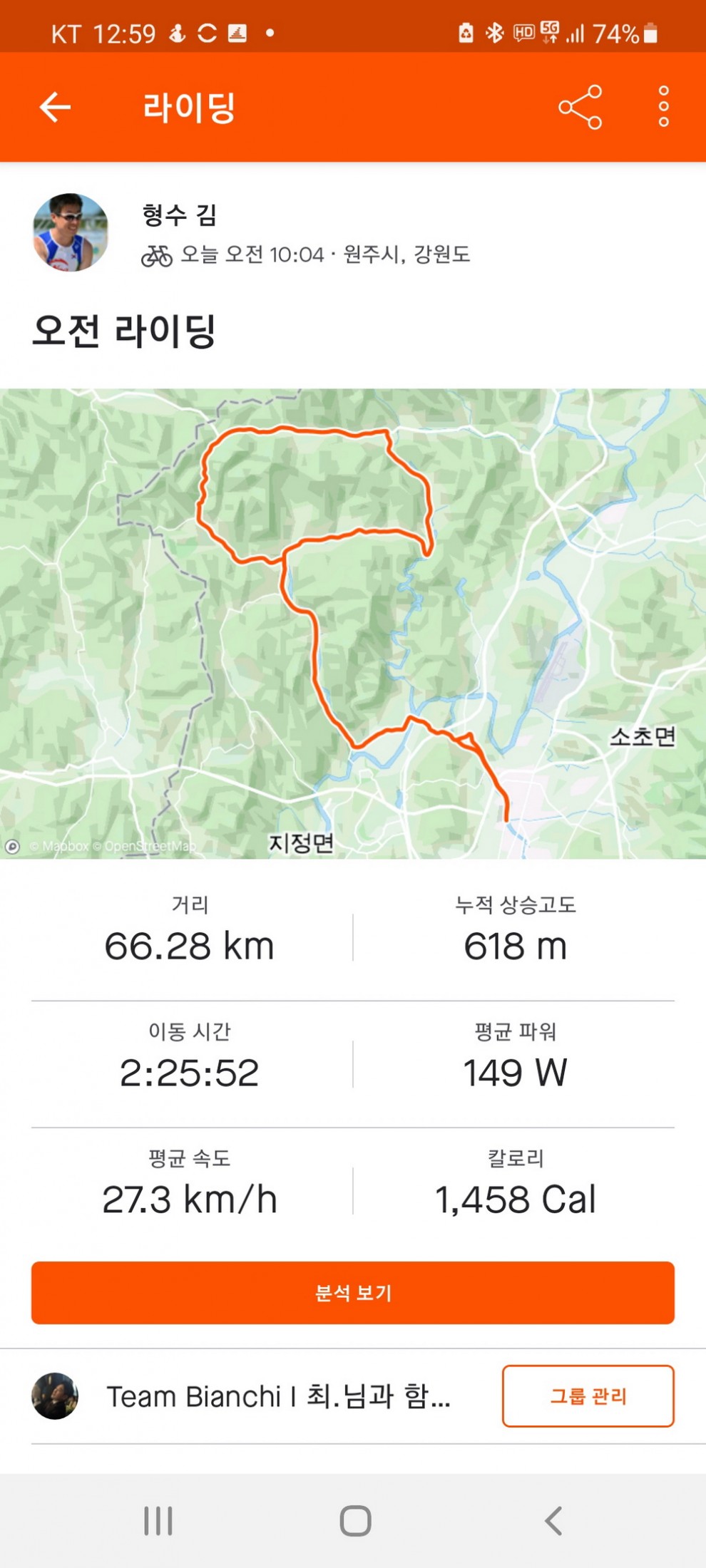706x1568 pixels.
Task: Open the ride route map
Action: (353, 623)
